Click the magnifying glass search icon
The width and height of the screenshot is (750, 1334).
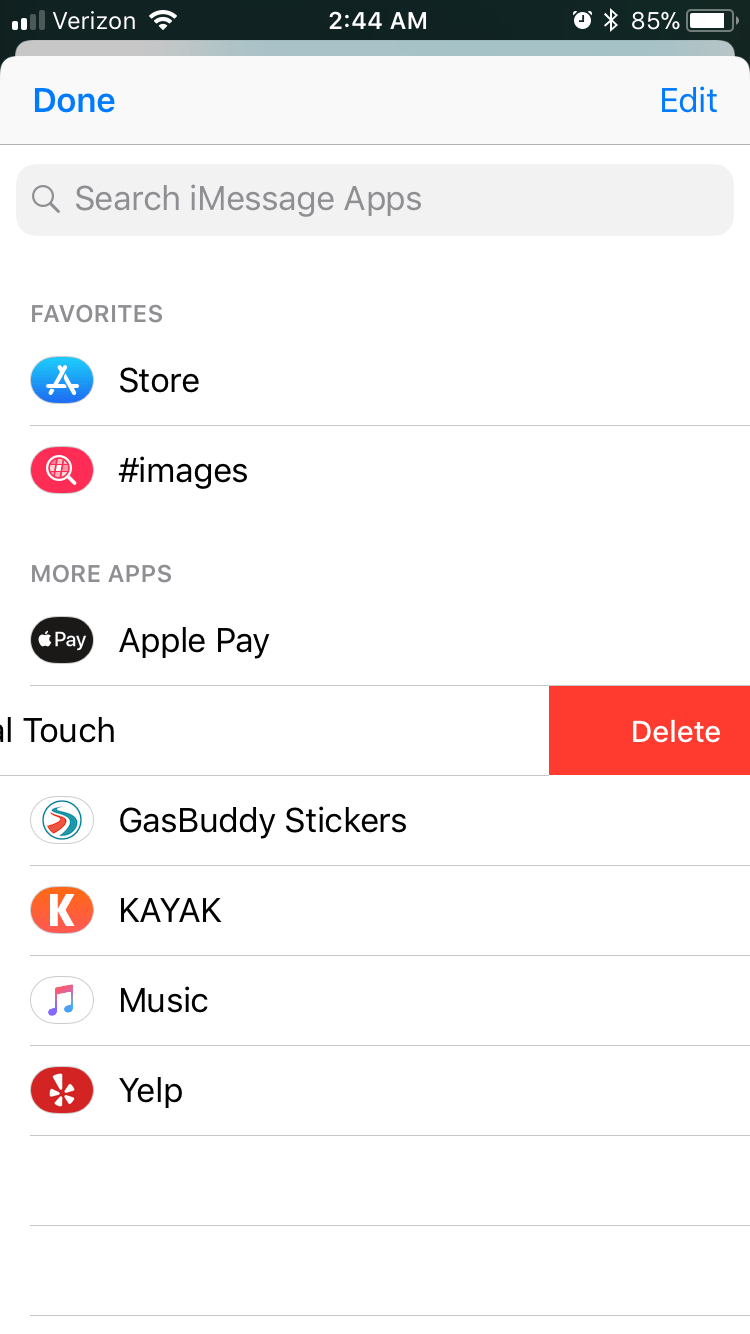point(45,199)
